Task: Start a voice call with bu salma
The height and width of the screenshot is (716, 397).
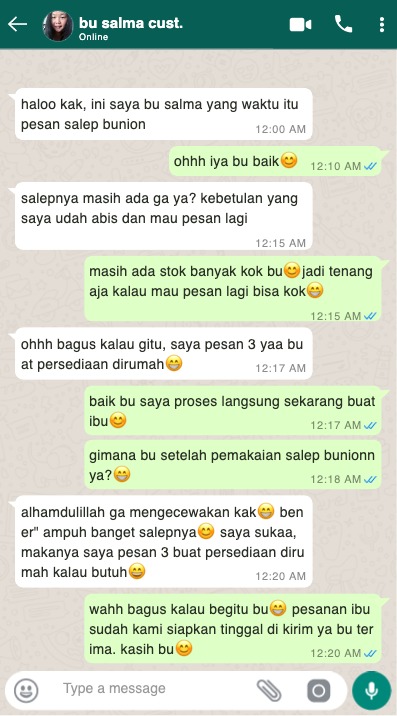Action: tap(343, 24)
